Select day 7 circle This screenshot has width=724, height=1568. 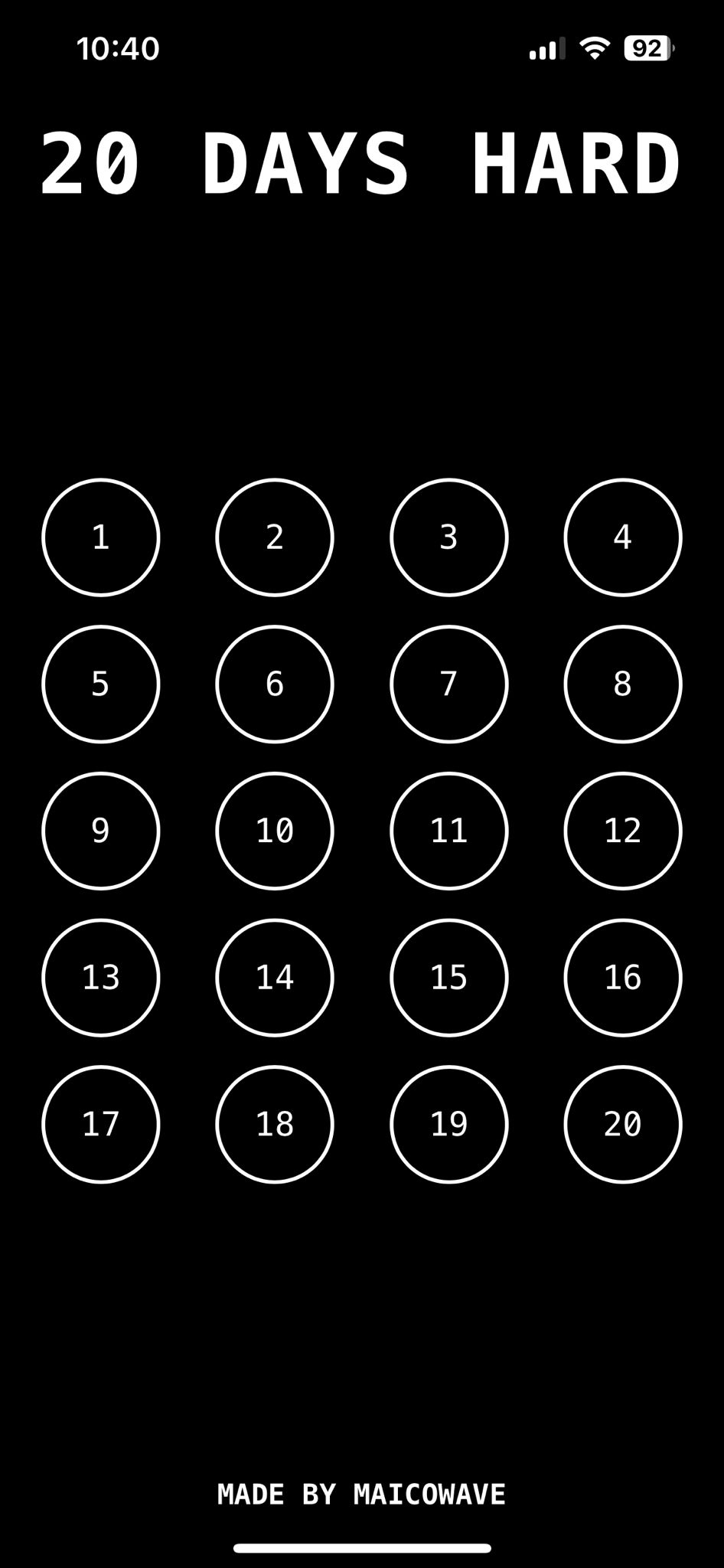(x=448, y=684)
